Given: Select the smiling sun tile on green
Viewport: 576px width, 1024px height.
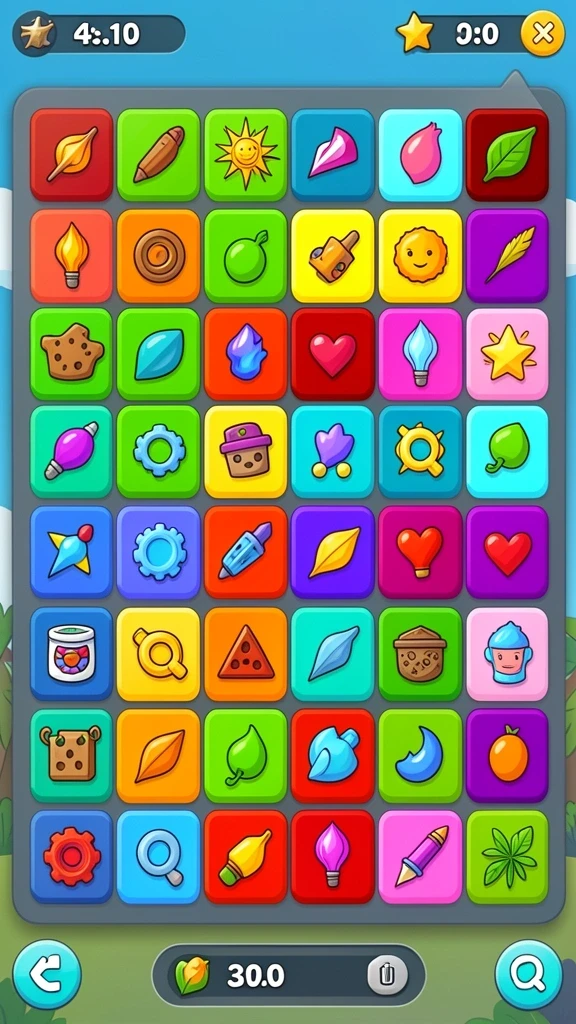Looking at the screenshot, I should click(246, 154).
